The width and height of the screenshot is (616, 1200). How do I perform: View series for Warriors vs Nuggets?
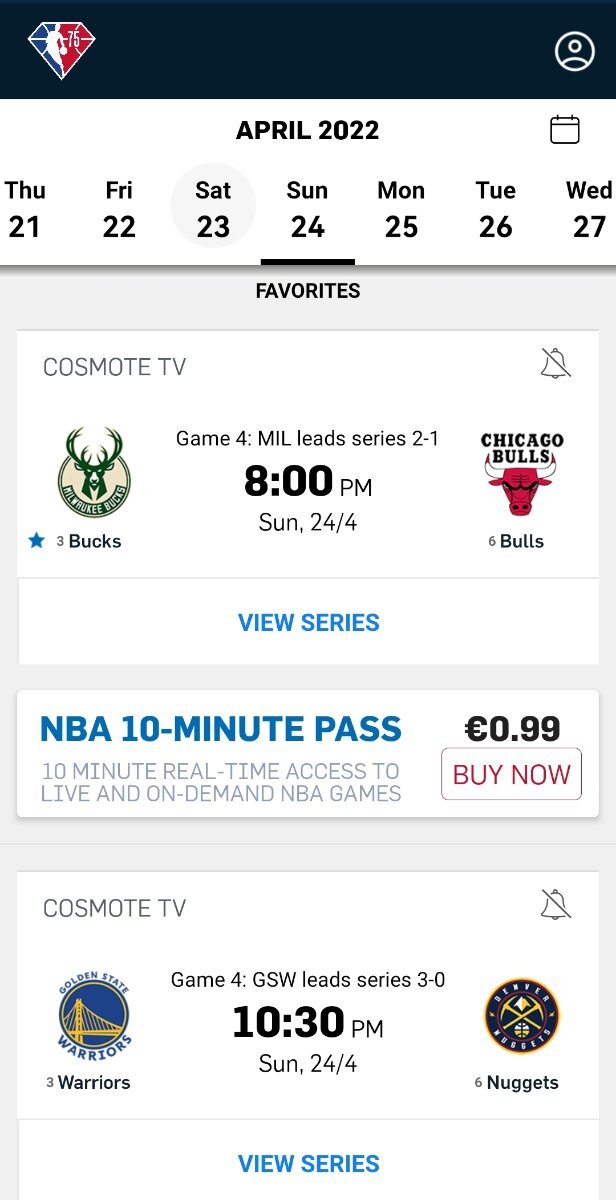pyautogui.click(x=308, y=1163)
